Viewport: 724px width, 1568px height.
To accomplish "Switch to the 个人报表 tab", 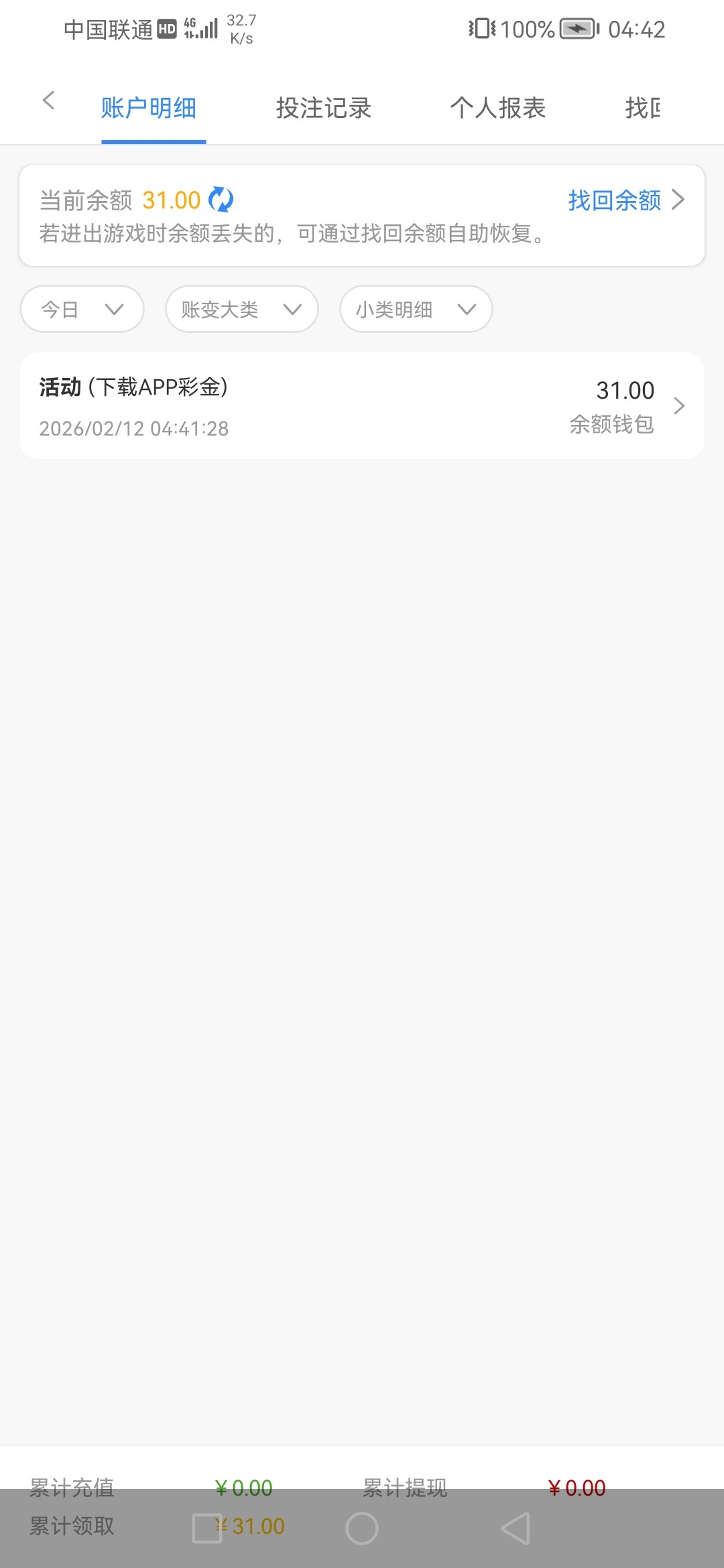I will [498, 108].
